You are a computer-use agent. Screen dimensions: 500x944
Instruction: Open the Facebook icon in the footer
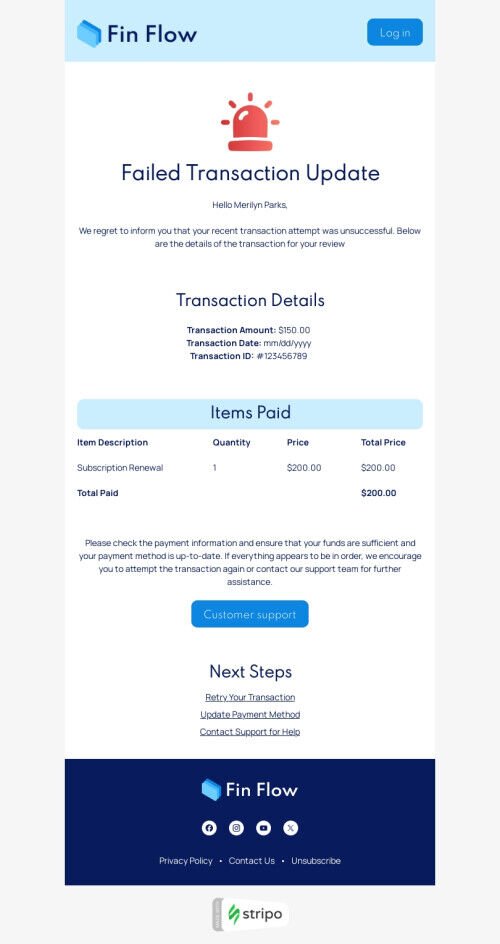(209, 828)
